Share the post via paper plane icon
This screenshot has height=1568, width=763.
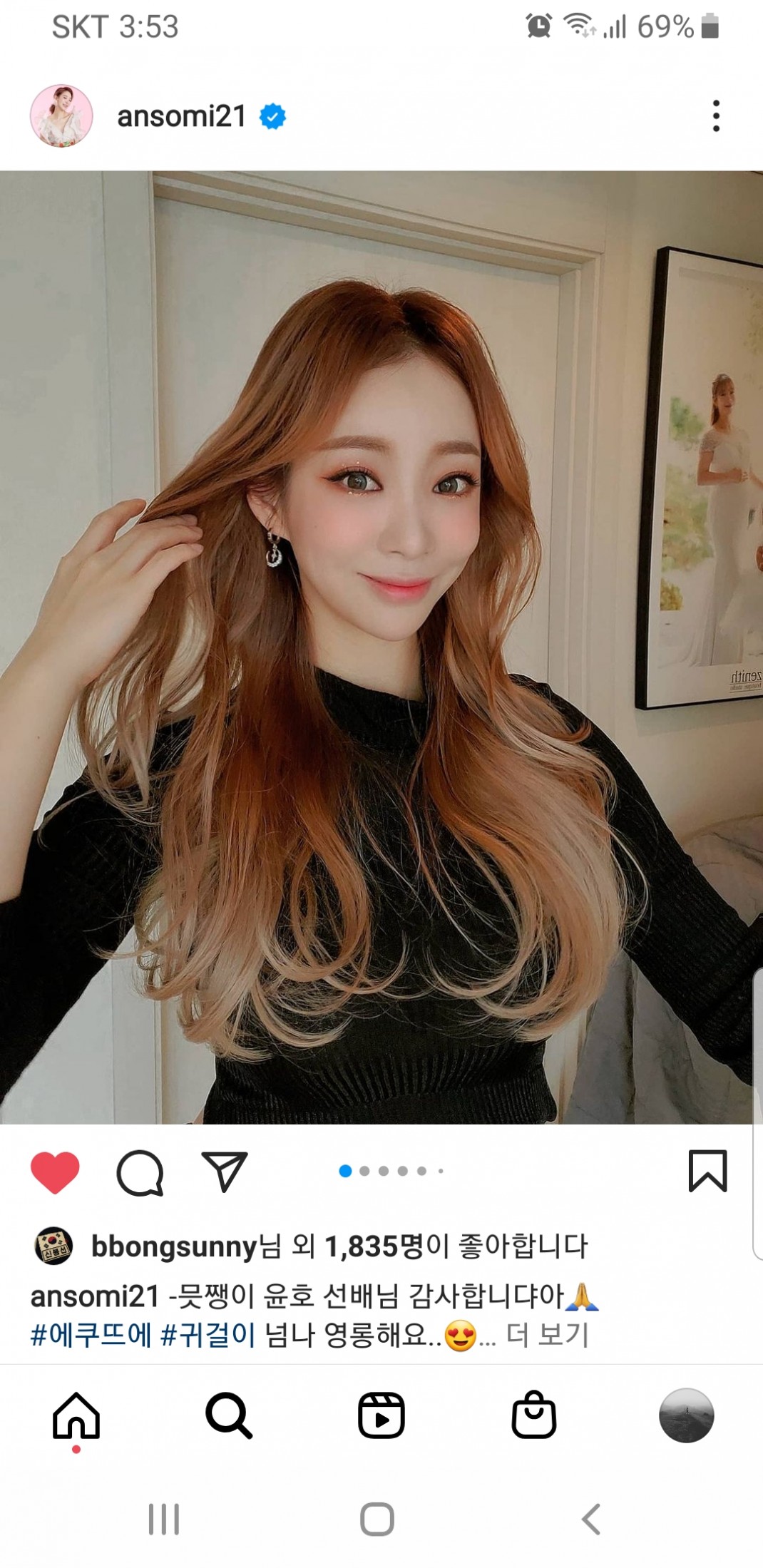click(225, 1172)
